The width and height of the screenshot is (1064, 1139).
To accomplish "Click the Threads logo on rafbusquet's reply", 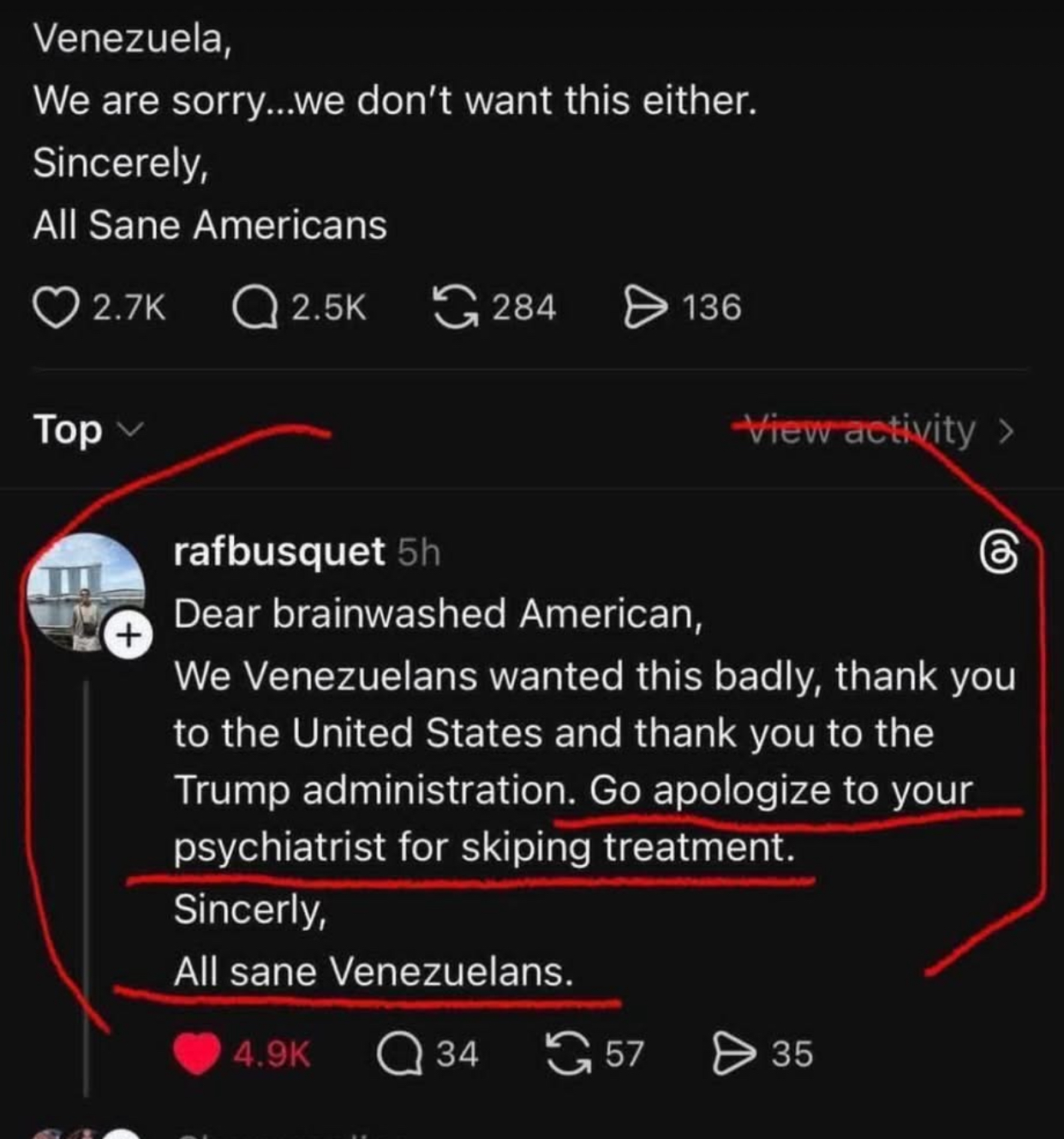I will (999, 555).
